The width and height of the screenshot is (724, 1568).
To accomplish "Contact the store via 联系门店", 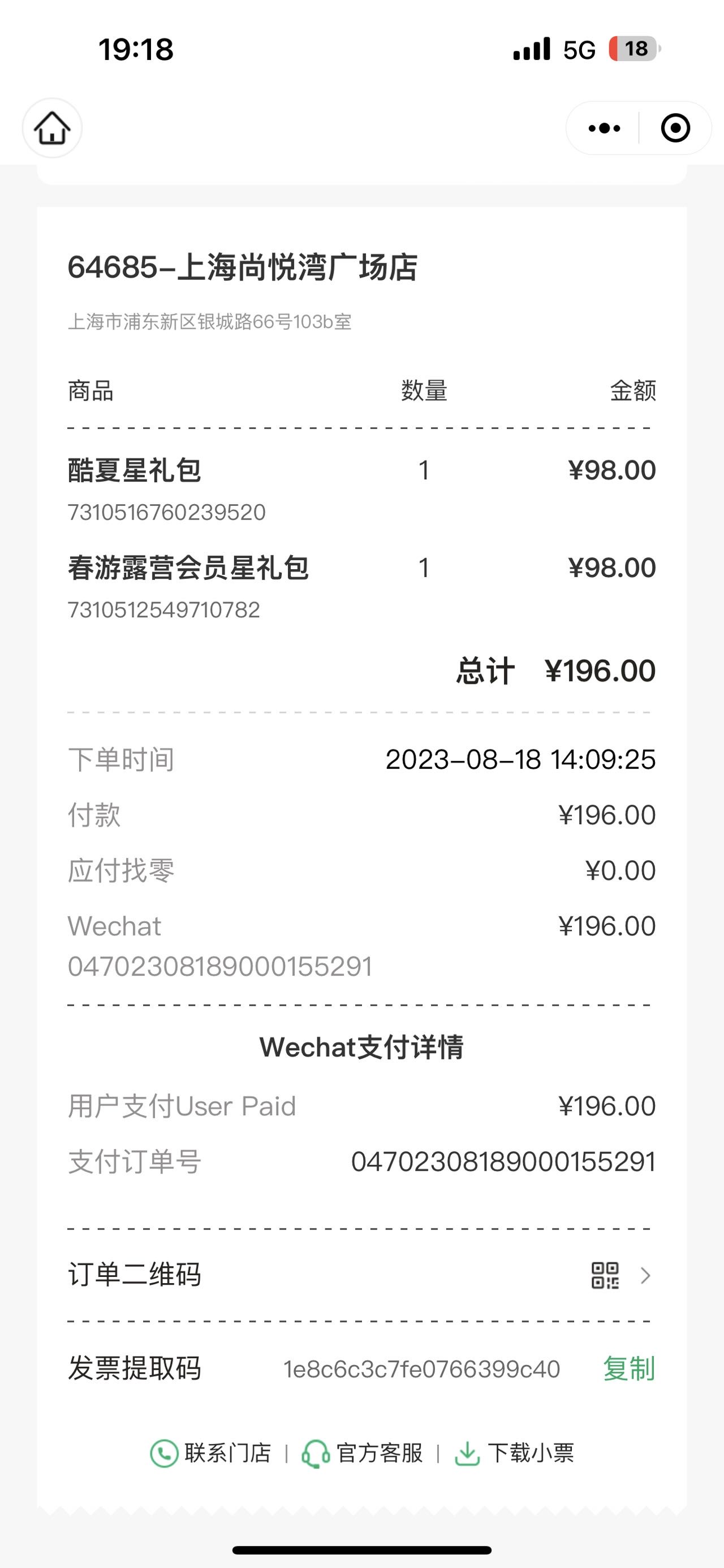I will click(210, 1453).
